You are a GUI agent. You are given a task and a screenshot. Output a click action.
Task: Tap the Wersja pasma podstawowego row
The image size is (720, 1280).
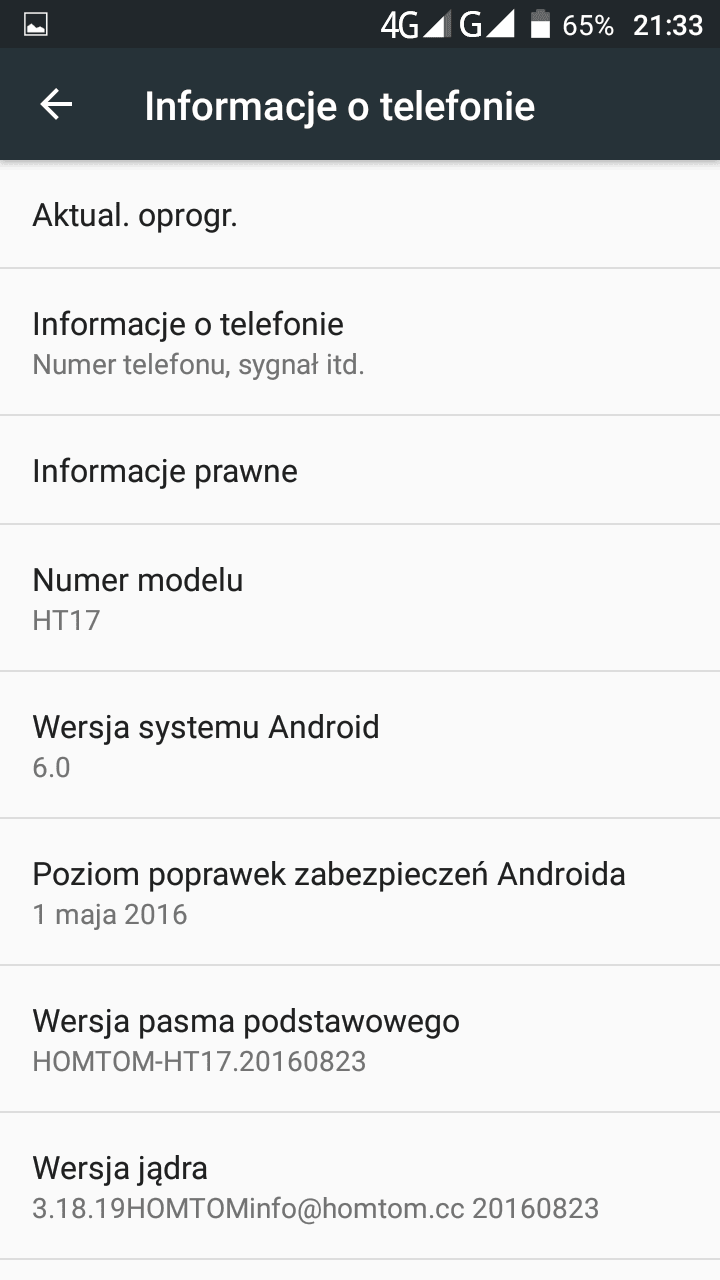tap(360, 1039)
